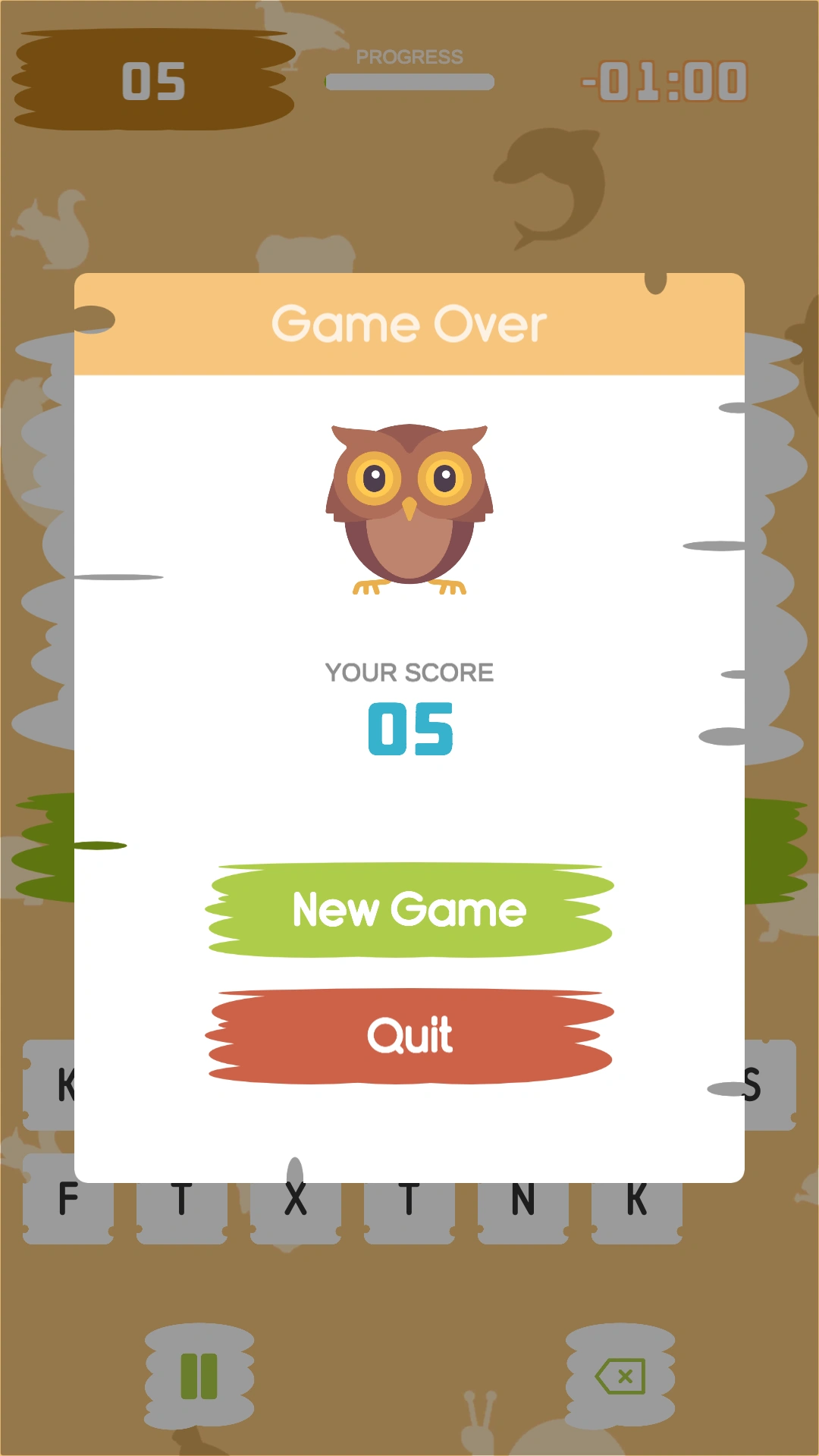Screen dimensions: 819x1456
Task: Quit the game
Action: (409, 1035)
